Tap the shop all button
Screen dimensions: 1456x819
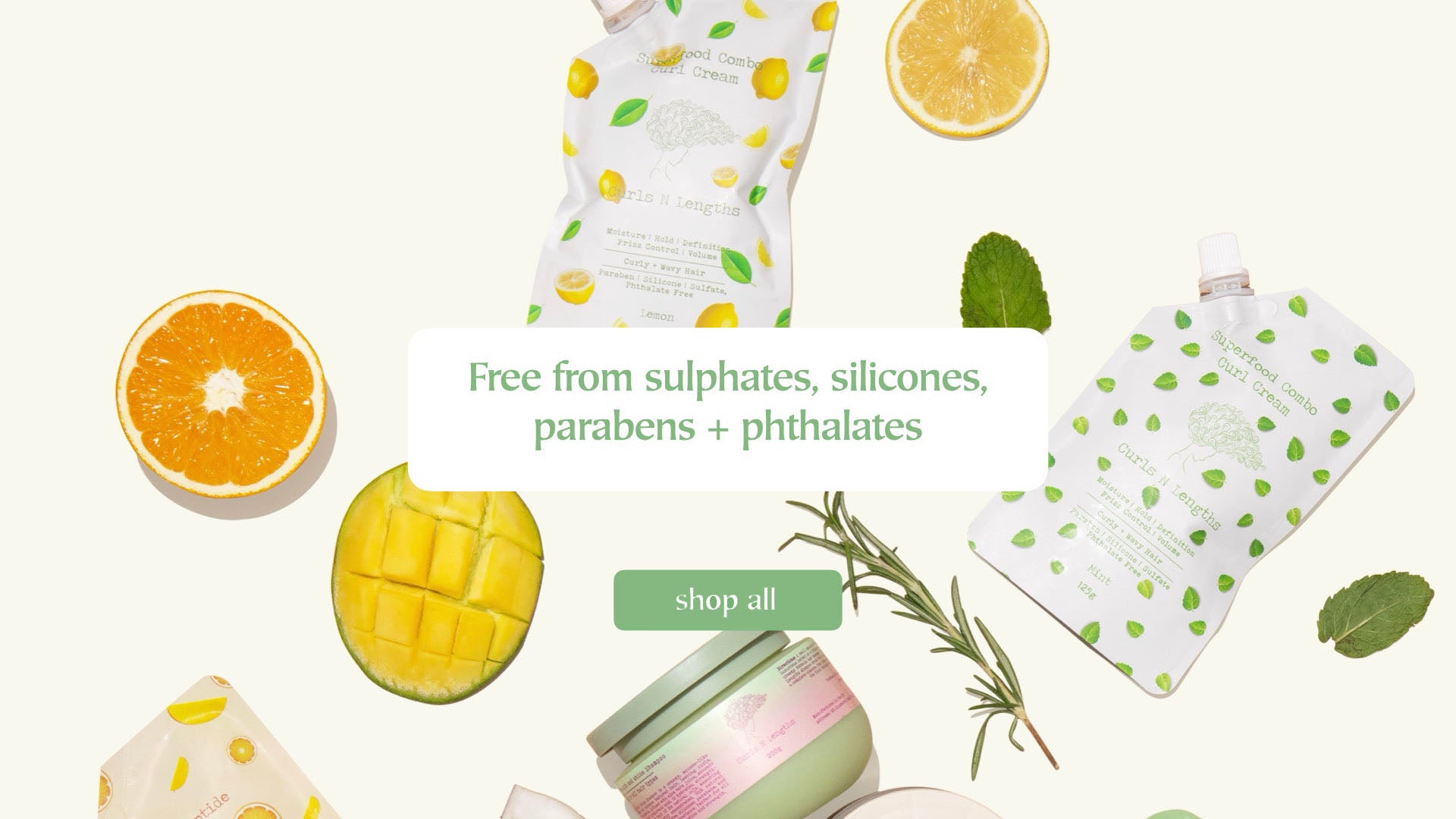pos(726,600)
